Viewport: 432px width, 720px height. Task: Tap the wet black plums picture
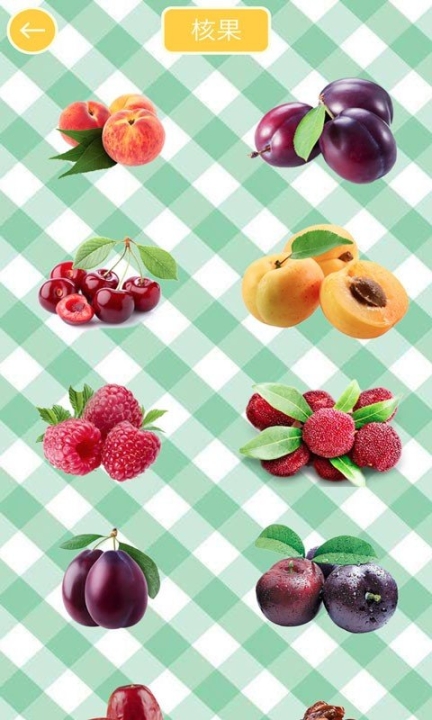(x=326, y=579)
